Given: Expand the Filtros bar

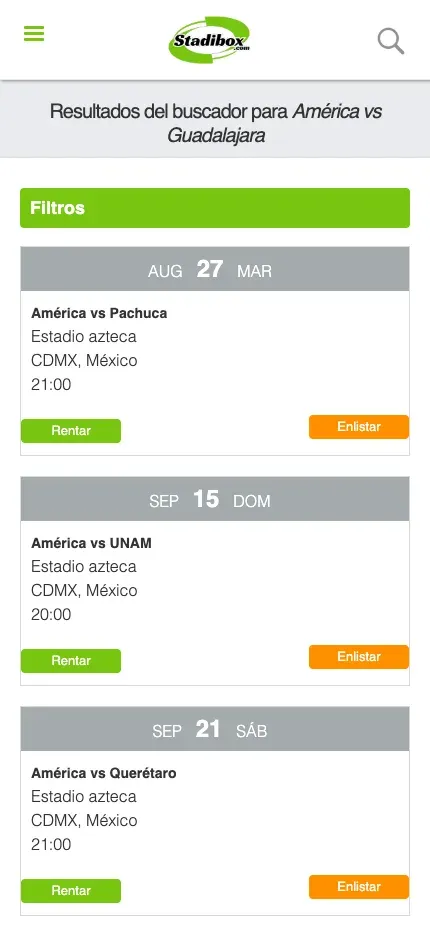Looking at the screenshot, I should click(215, 208).
